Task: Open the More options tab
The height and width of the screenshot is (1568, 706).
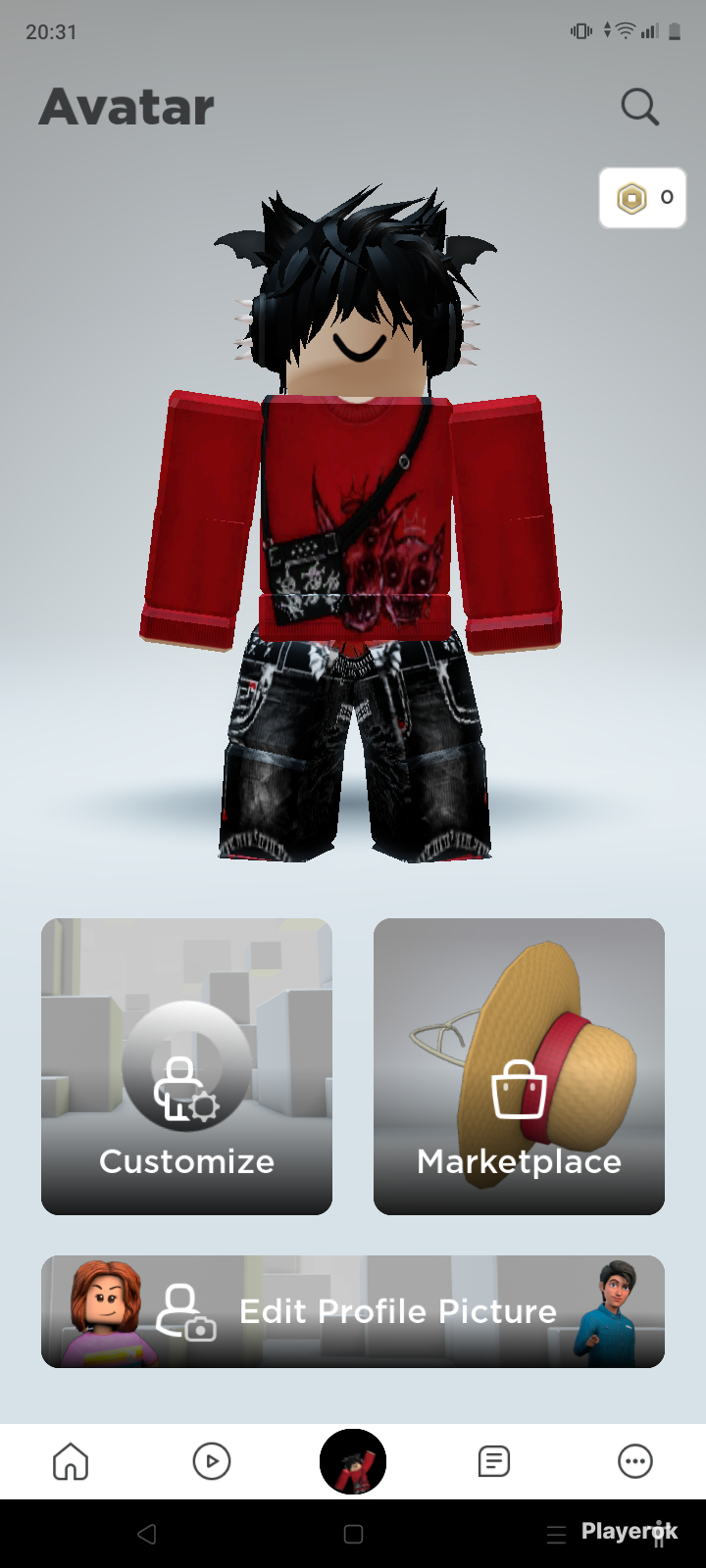Action: 635,1461
